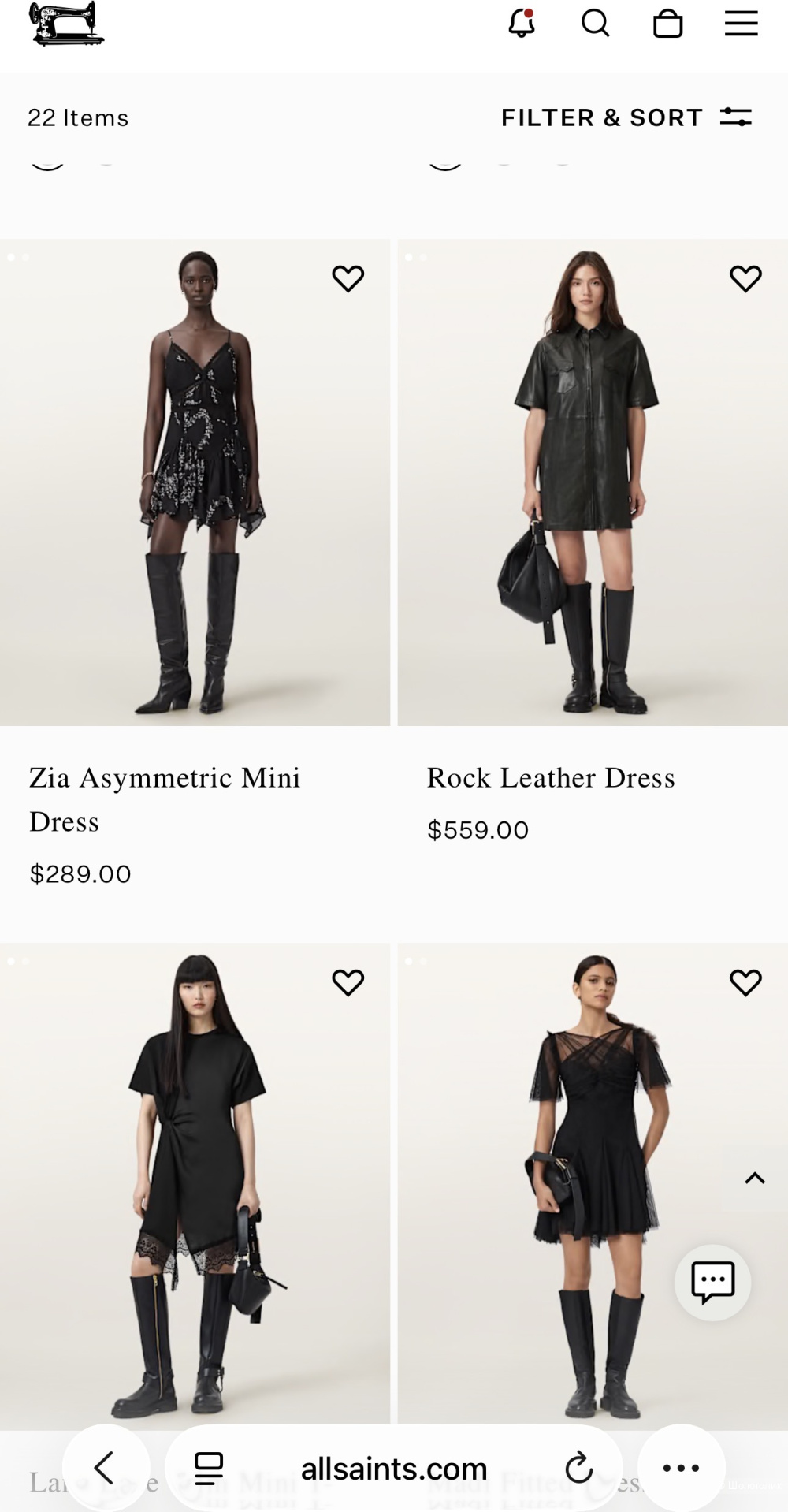This screenshot has width=788, height=1512.
Task: Reload the allsaints.com page
Action: pos(578,1467)
